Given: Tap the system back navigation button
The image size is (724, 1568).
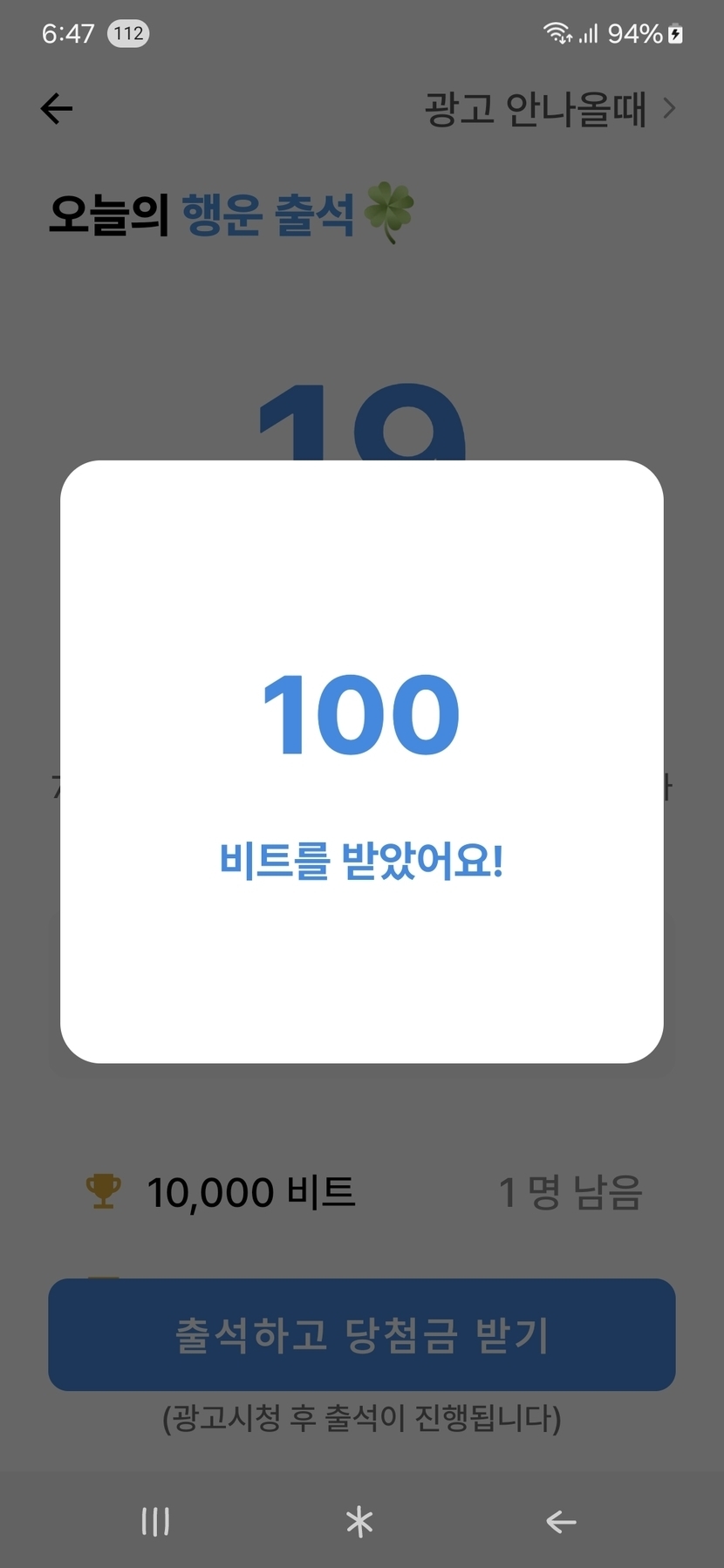Looking at the screenshot, I should [x=561, y=1522].
